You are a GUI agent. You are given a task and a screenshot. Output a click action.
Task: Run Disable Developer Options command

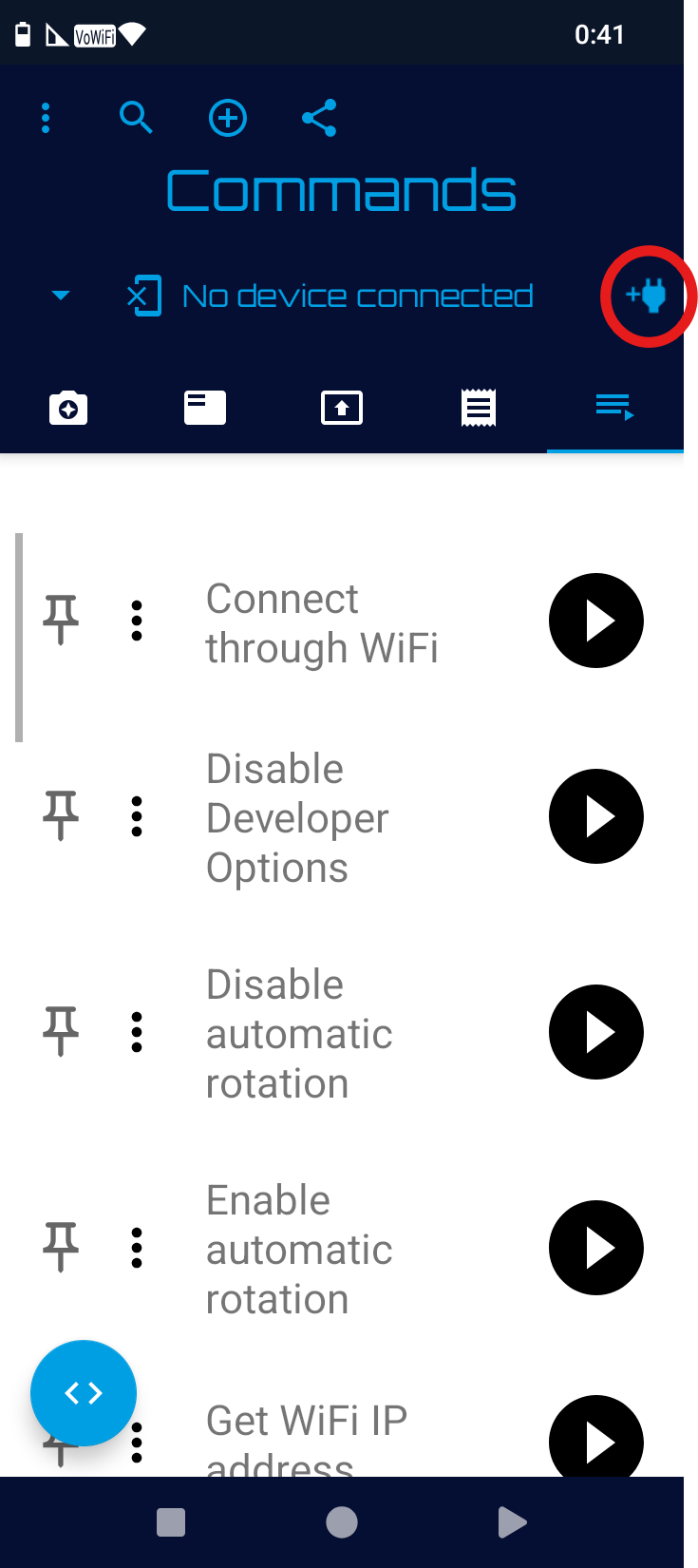pos(596,816)
